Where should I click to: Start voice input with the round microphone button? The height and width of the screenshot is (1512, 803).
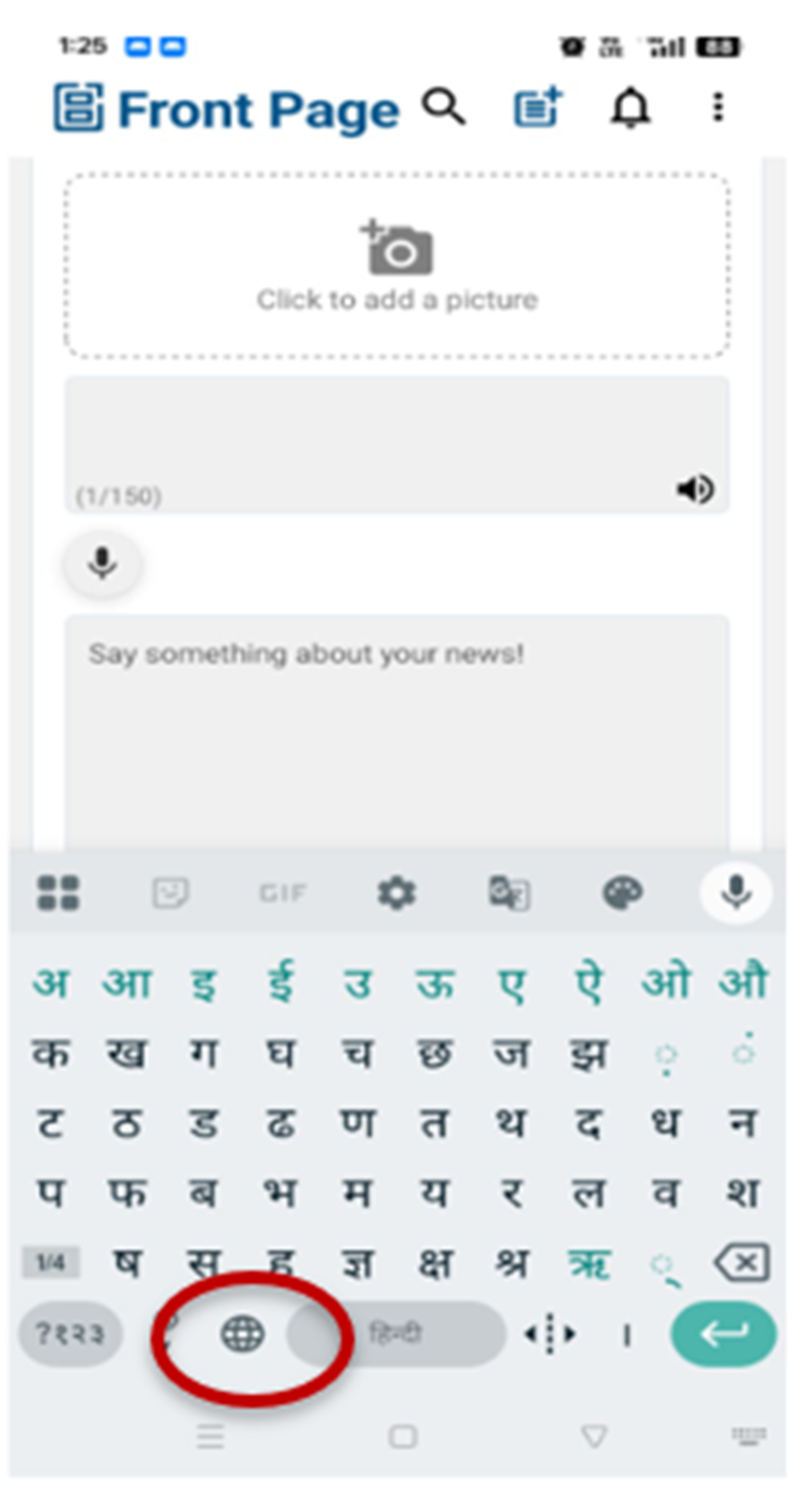coord(102,564)
